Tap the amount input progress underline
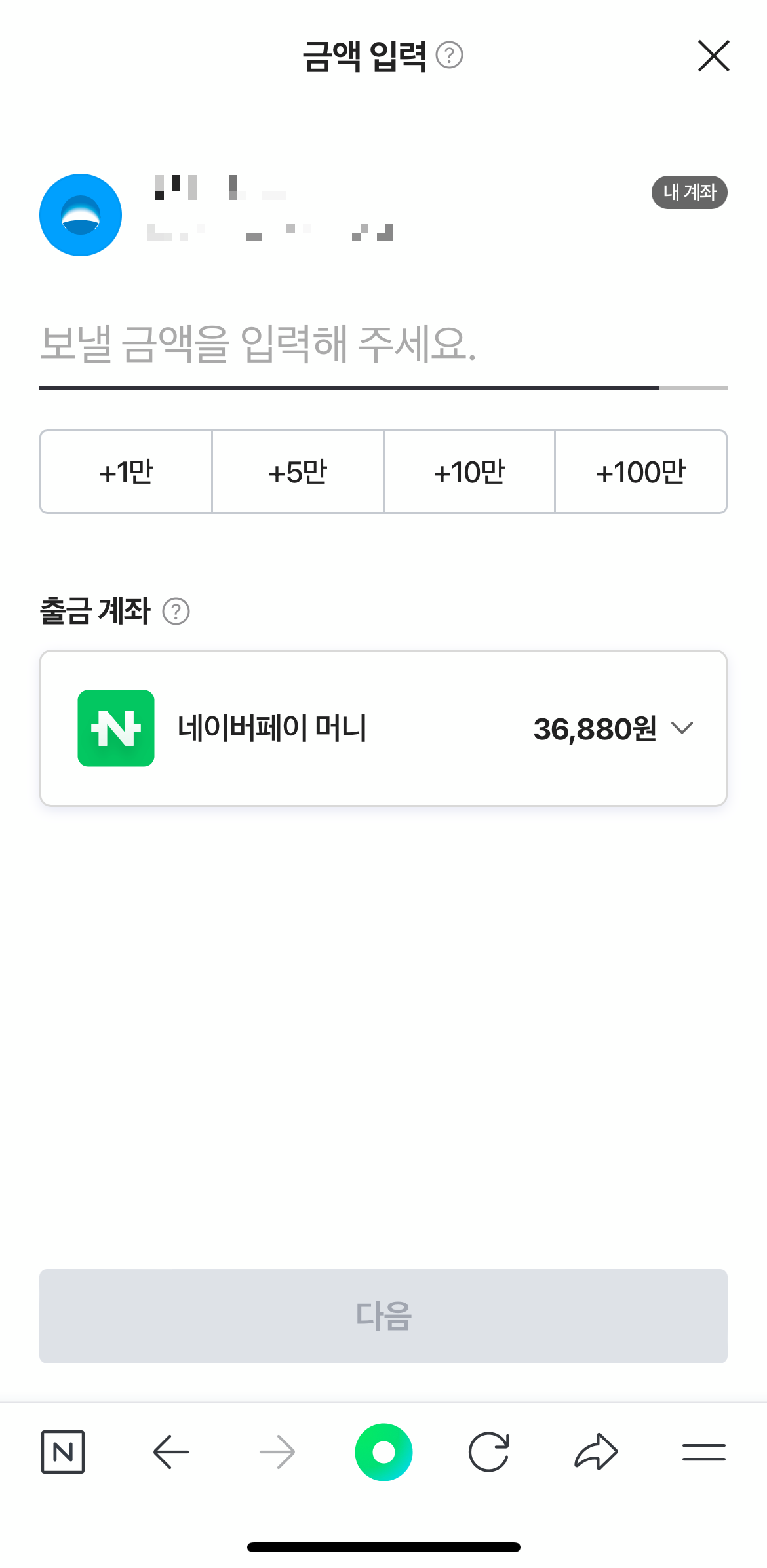Viewport: 767px width, 1568px height. [347, 388]
